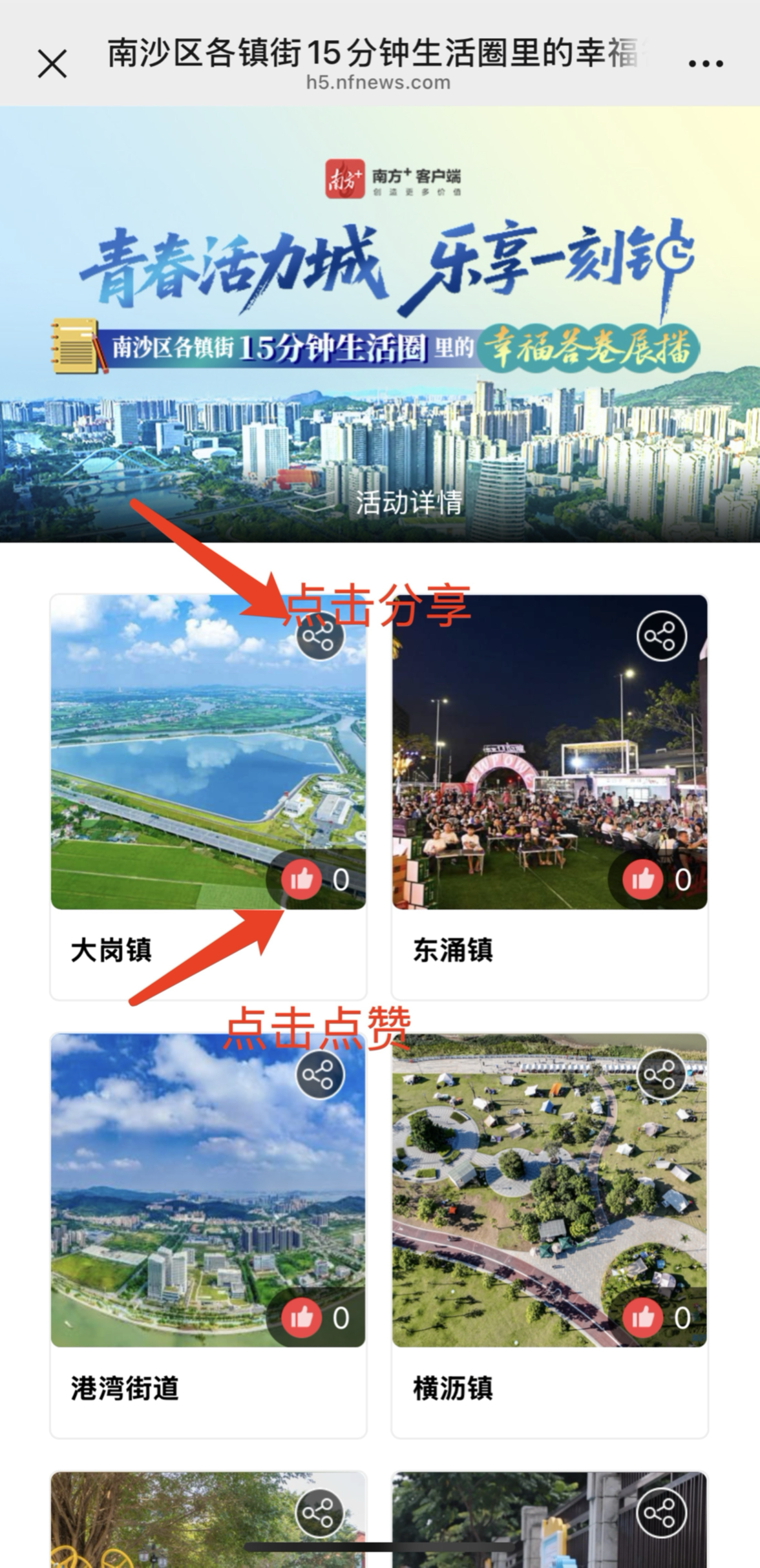The width and height of the screenshot is (760, 1568).
Task: Share the 港湾街道 card
Action: click(x=319, y=1075)
